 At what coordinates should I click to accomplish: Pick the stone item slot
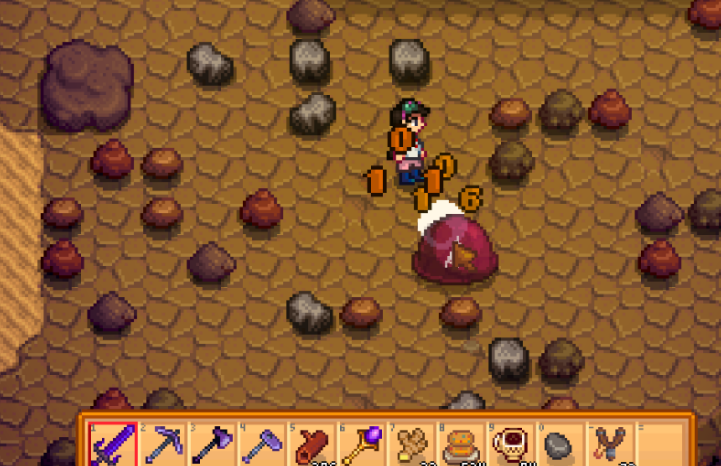pyautogui.click(x=562, y=444)
